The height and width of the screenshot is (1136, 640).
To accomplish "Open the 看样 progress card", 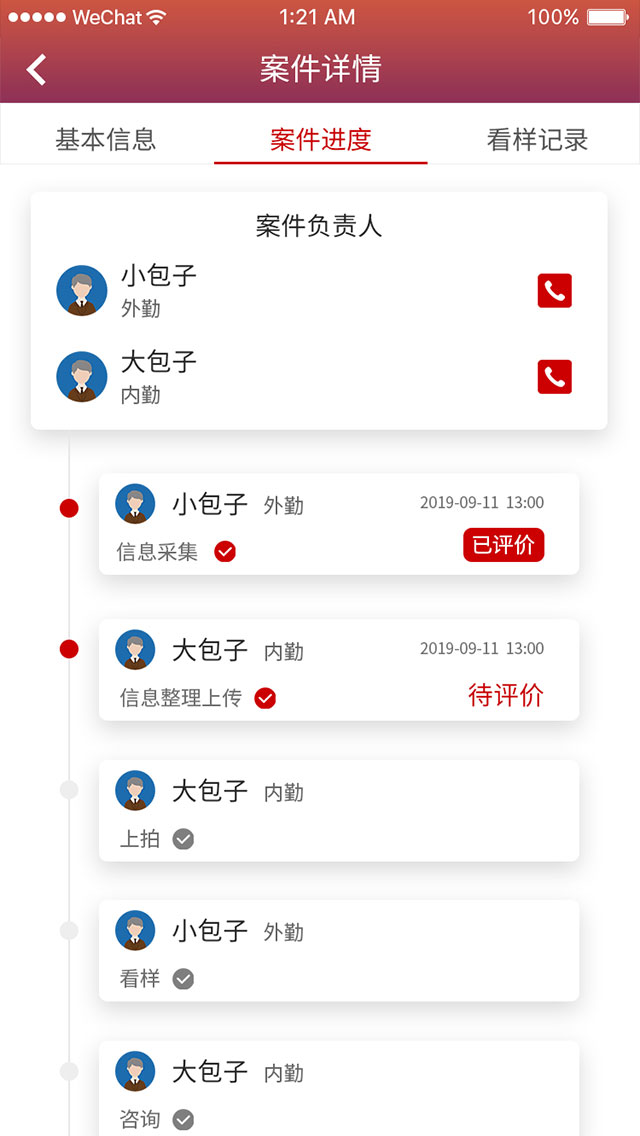I will pyautogui.click(x=338, y=951).
